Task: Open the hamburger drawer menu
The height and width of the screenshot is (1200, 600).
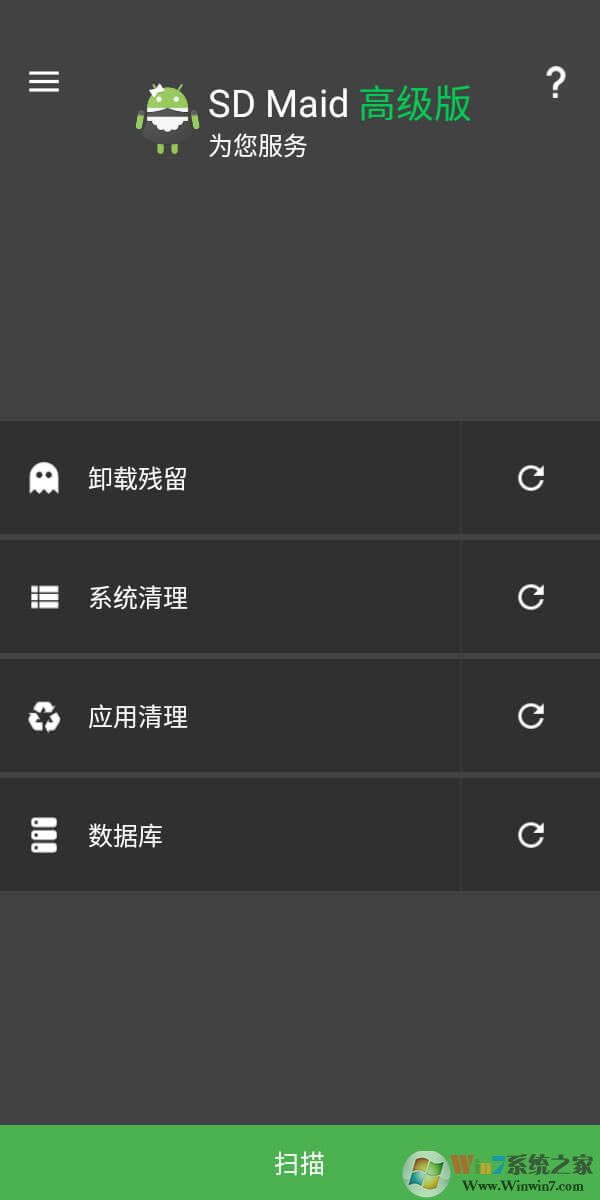Action: (44, 82)
